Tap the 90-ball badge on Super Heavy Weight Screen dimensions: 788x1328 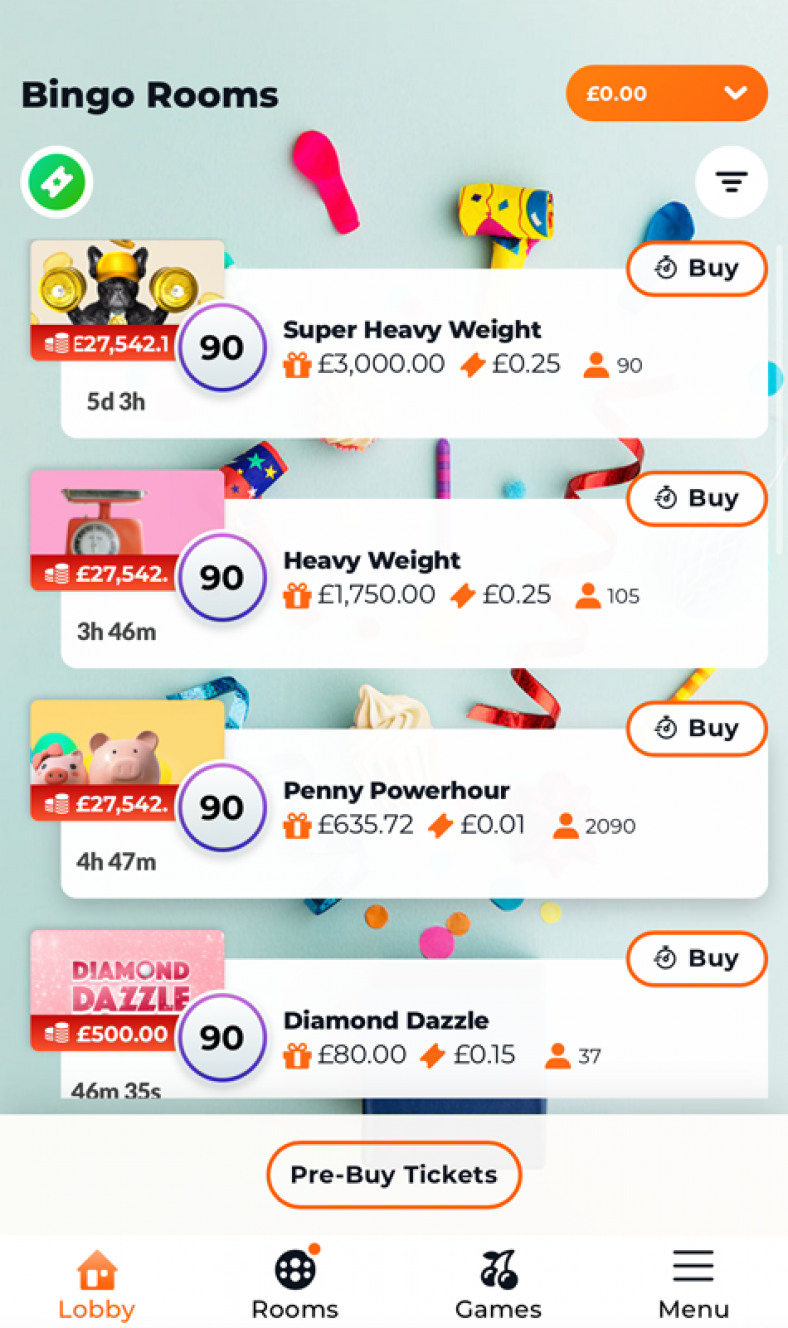(x=221, y=347)
